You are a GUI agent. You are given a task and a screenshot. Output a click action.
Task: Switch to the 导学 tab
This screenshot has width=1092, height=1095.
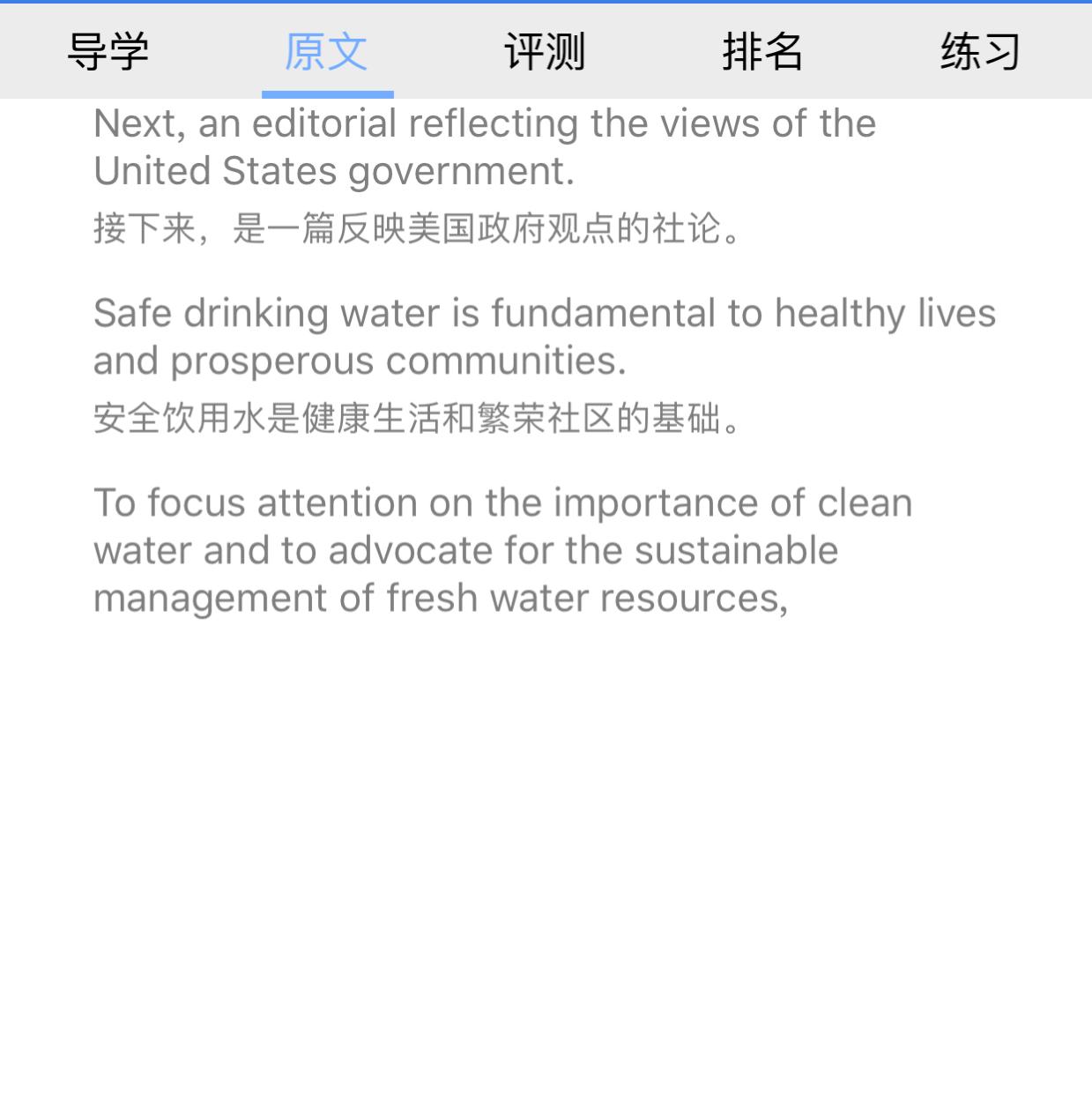(108, 51)
